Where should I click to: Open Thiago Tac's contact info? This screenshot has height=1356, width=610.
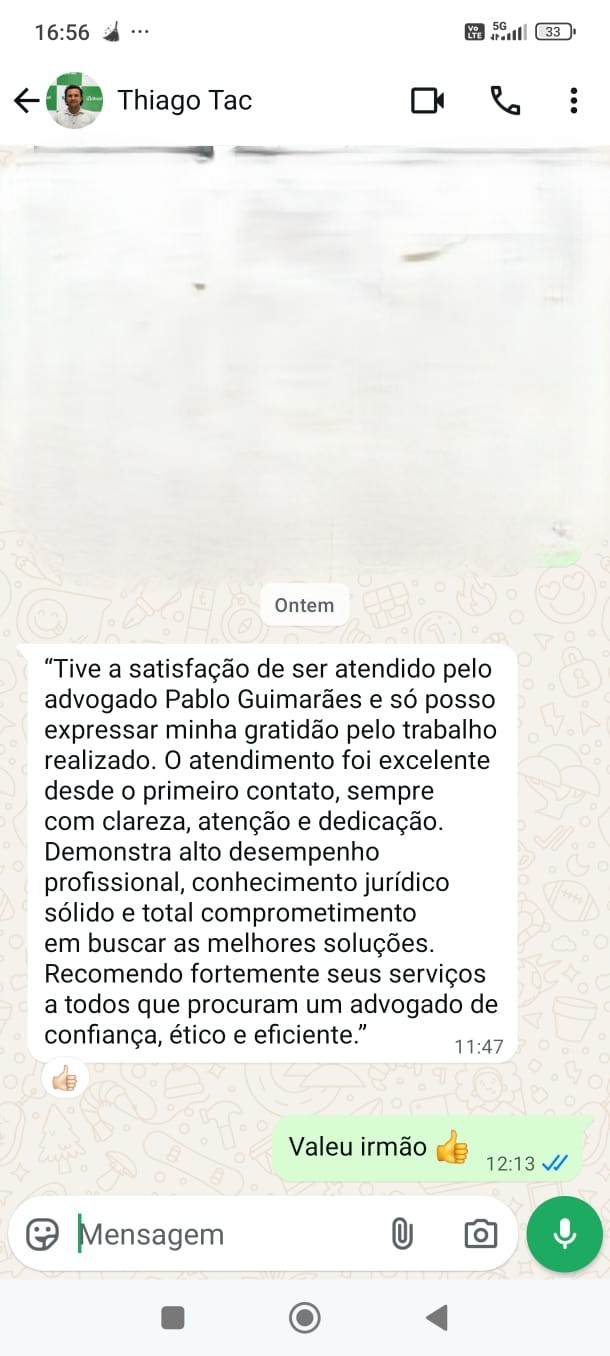coord(185,100)
